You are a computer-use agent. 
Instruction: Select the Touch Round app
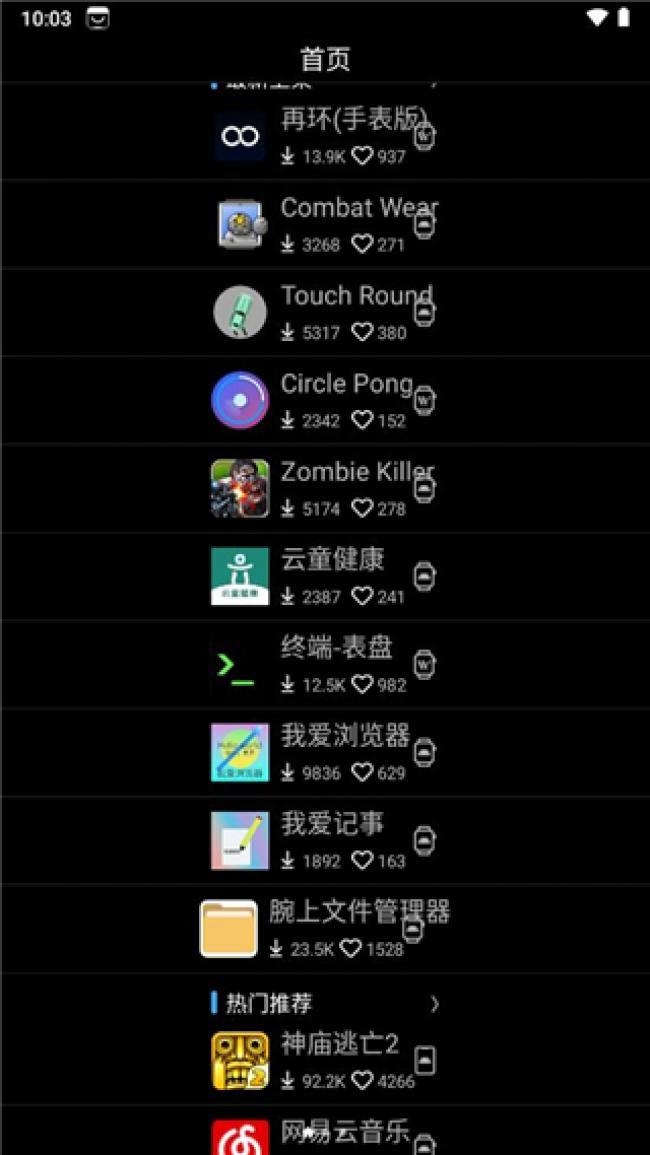(x=325, y=312)
